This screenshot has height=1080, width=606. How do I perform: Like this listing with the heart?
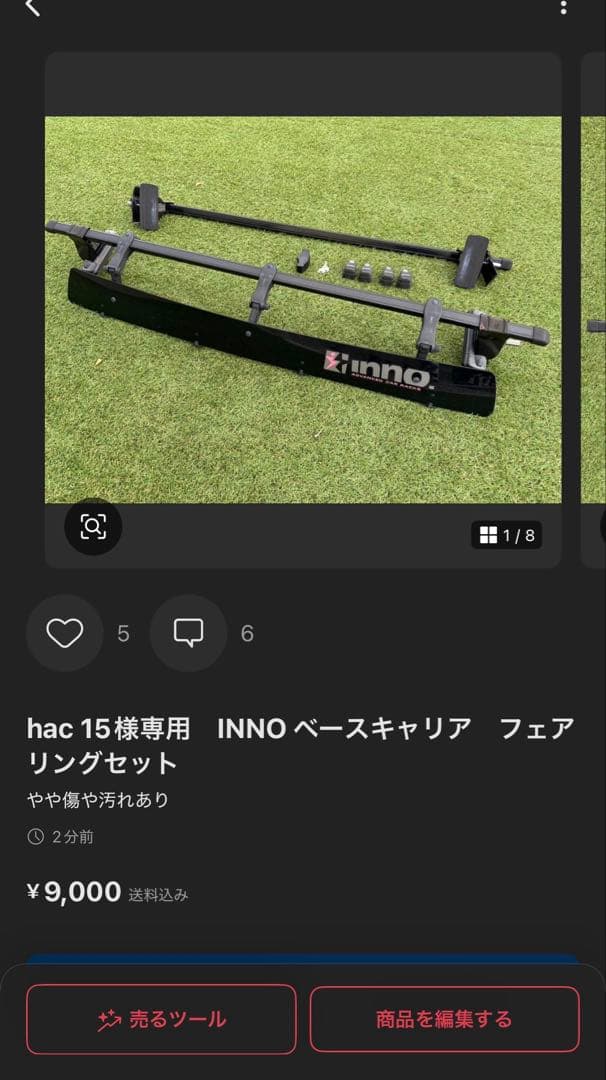(65, 633)
